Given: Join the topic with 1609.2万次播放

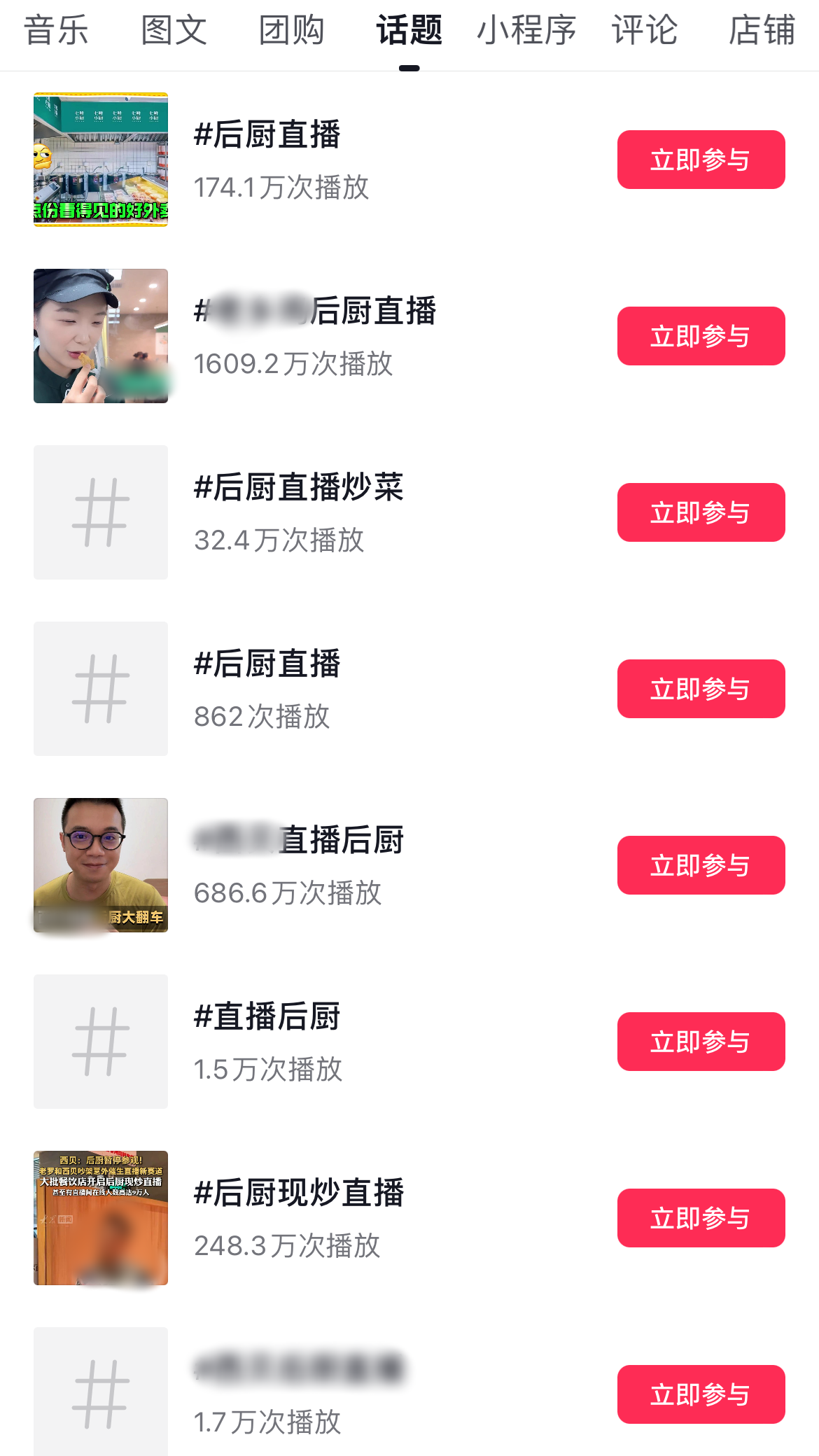Looking at the screenshot, I should (x=701, y=336).
